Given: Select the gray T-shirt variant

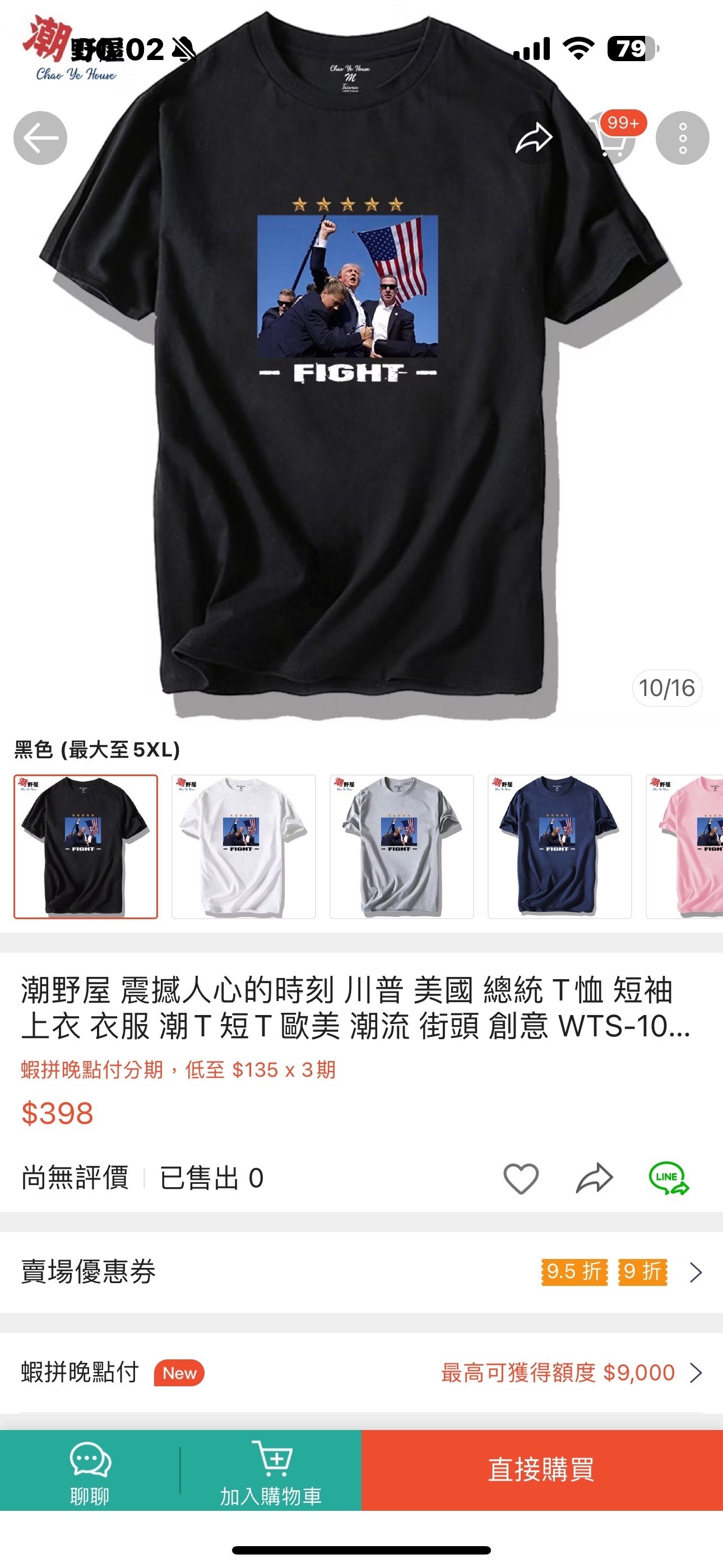Looking at the screenshot, I should click(x=402, y=846).
